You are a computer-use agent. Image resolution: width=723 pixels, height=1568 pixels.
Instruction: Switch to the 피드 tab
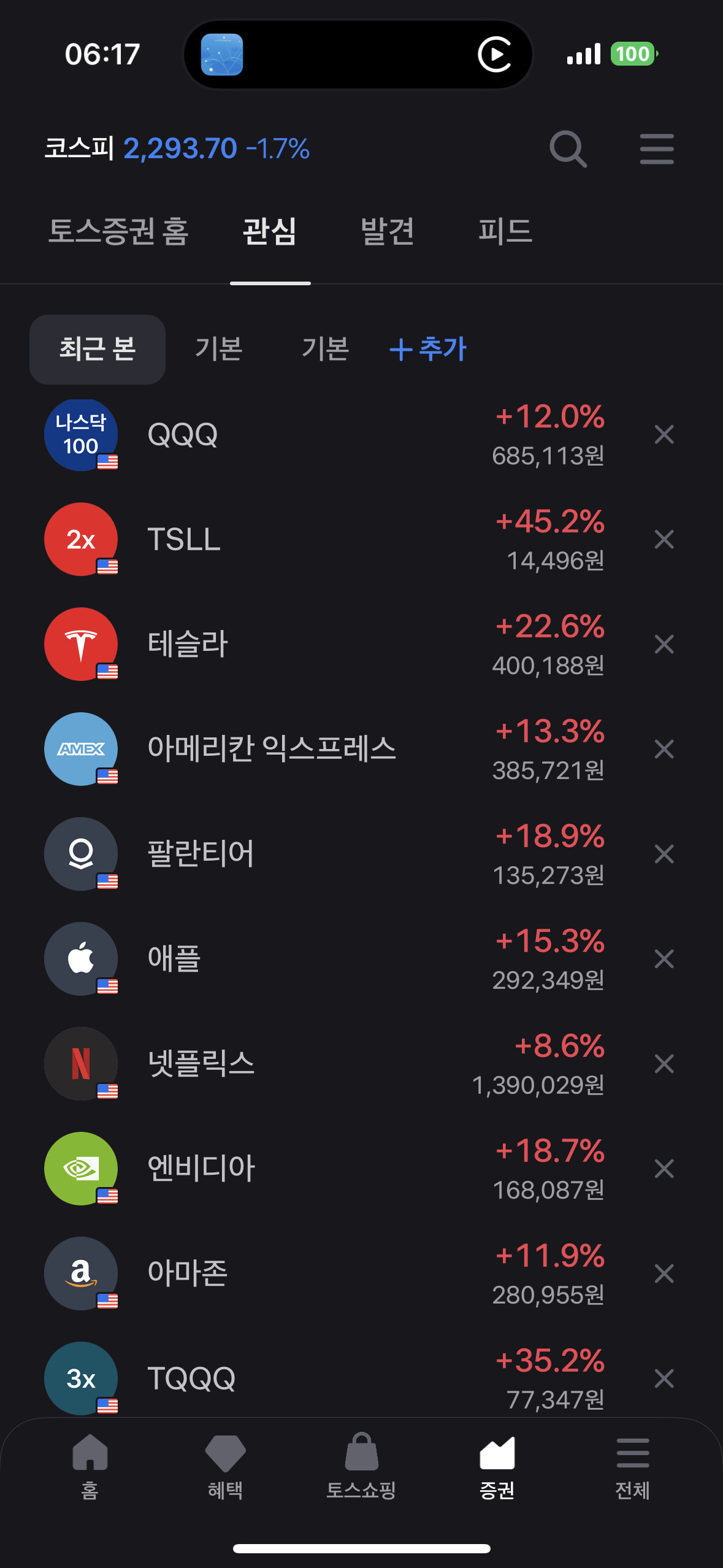pyautogui.click(x=505, y=232)
